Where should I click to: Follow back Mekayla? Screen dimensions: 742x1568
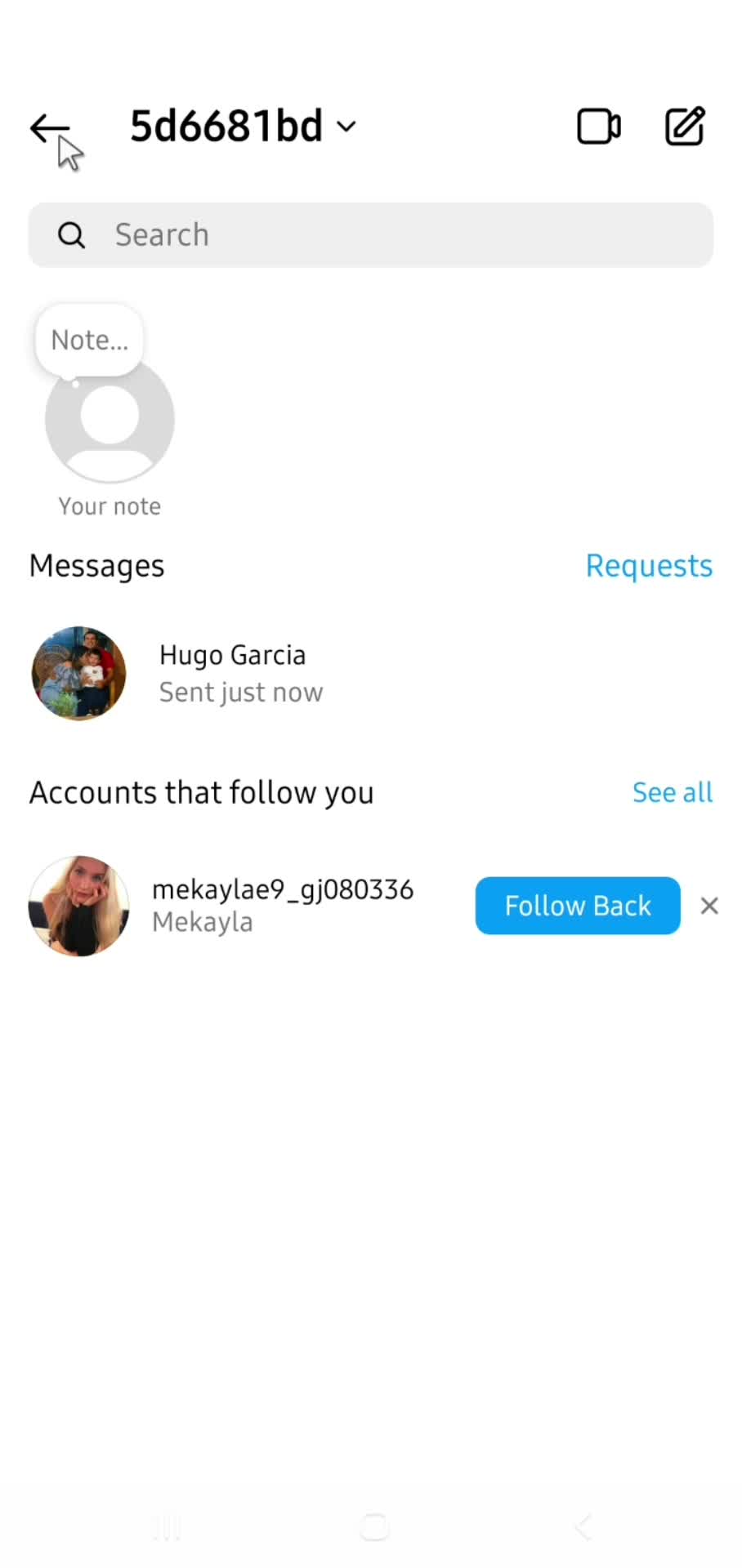pyautogui.click(x=577, y=906)
